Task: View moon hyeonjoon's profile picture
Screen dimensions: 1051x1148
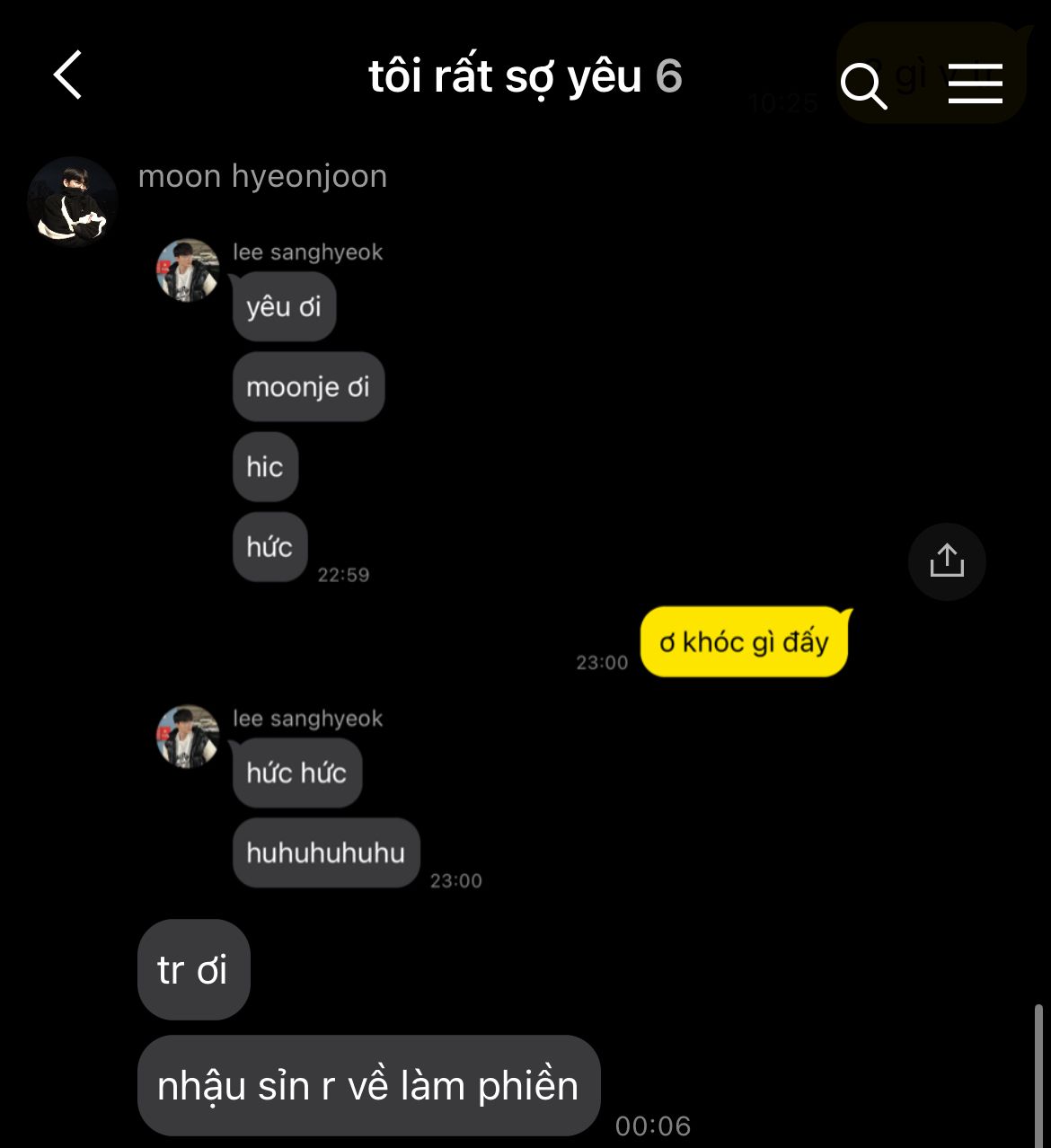Action: (x=73, y=201)
